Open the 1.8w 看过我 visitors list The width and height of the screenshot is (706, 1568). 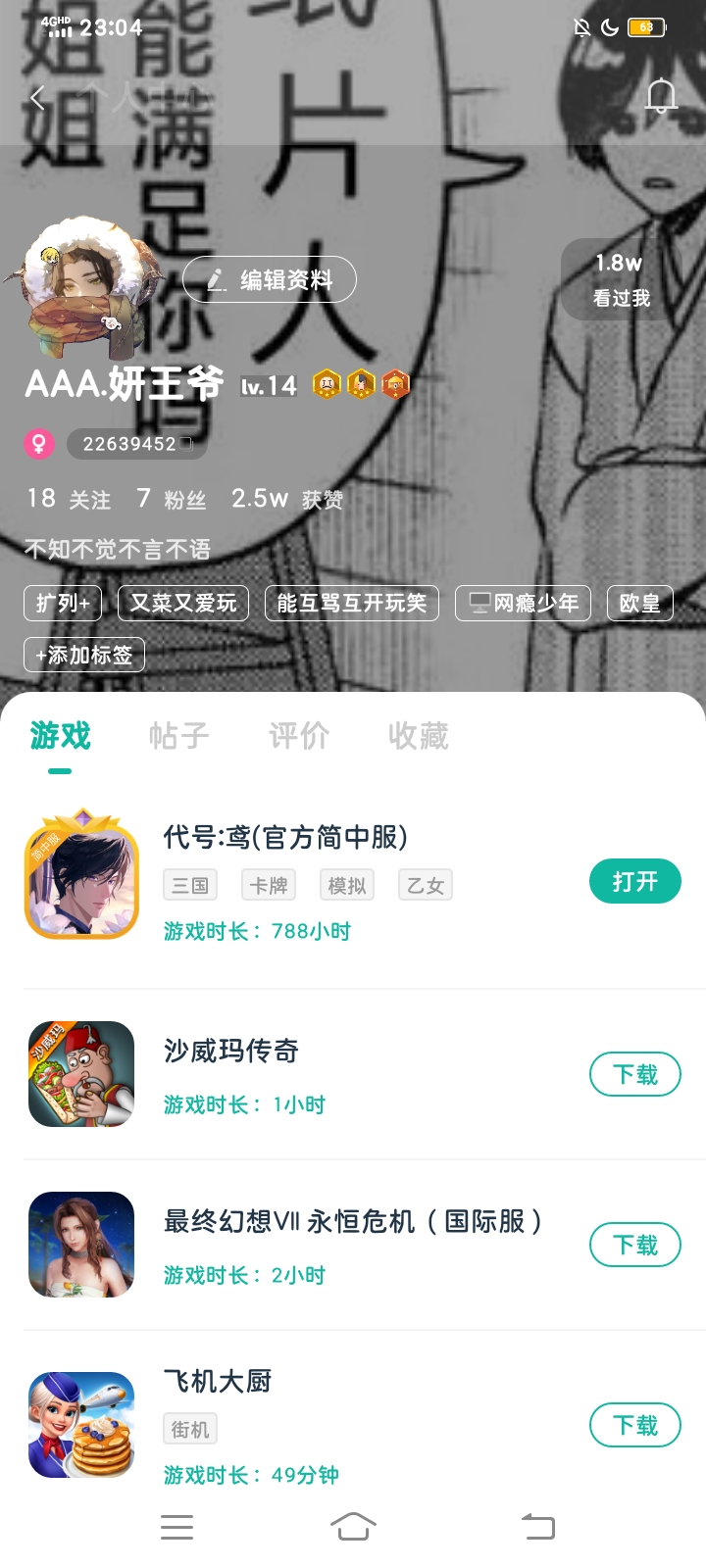point(621,279)
